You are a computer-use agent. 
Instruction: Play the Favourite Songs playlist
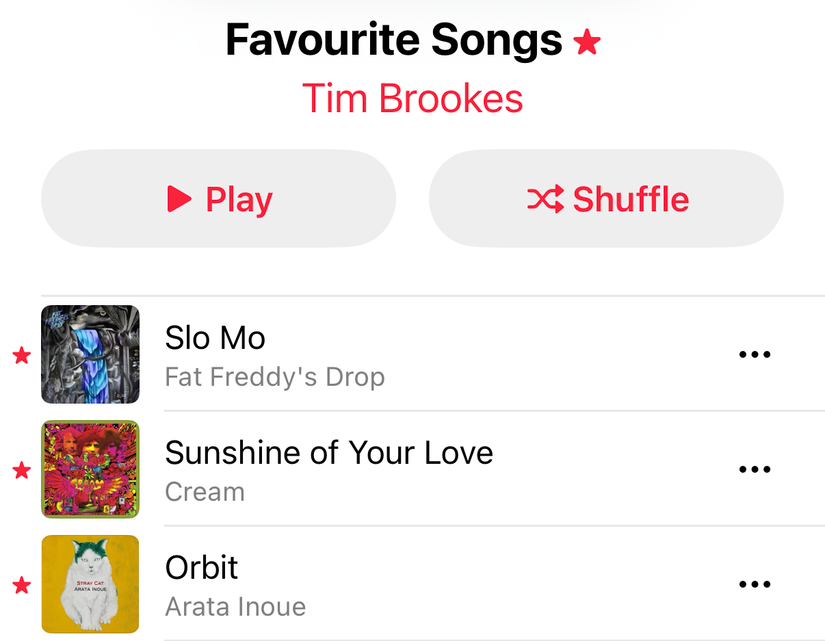218,199
